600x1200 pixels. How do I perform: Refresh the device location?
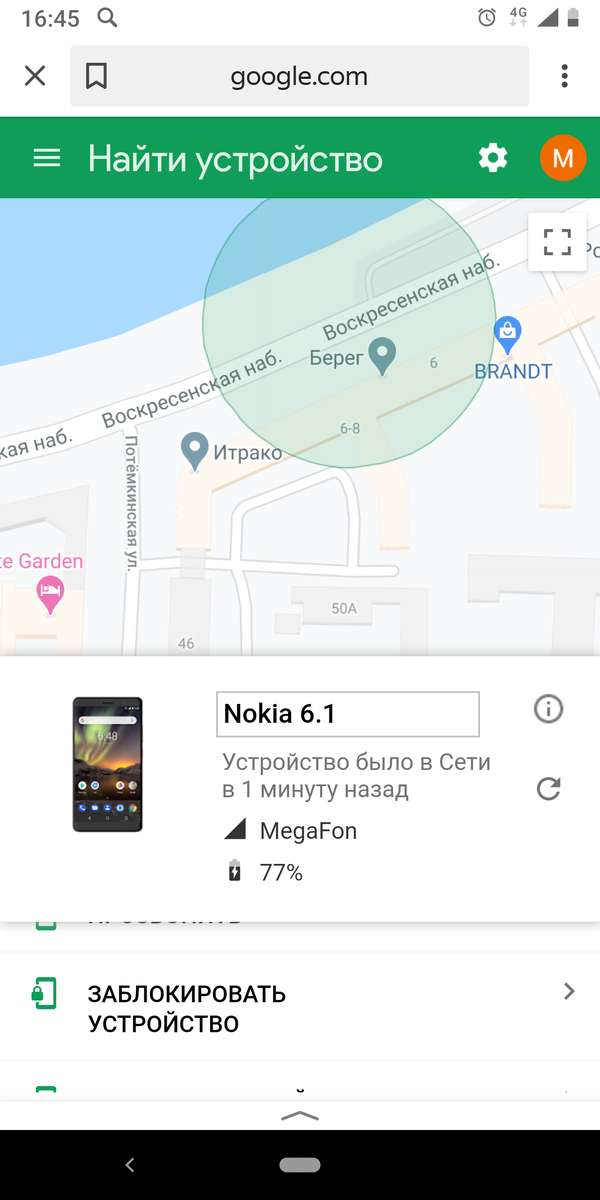548,789
